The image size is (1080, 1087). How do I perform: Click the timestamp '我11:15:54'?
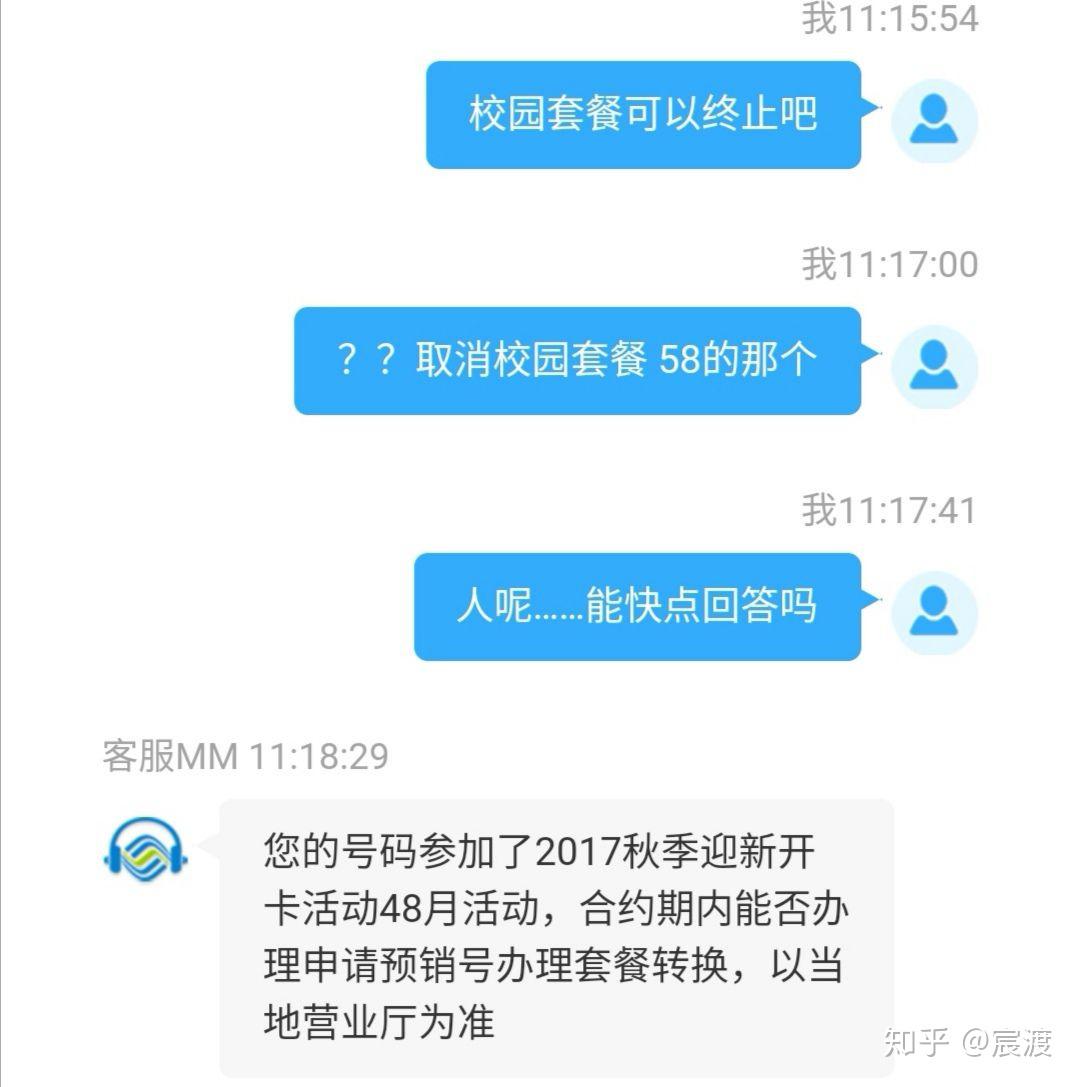pos(887,20)
